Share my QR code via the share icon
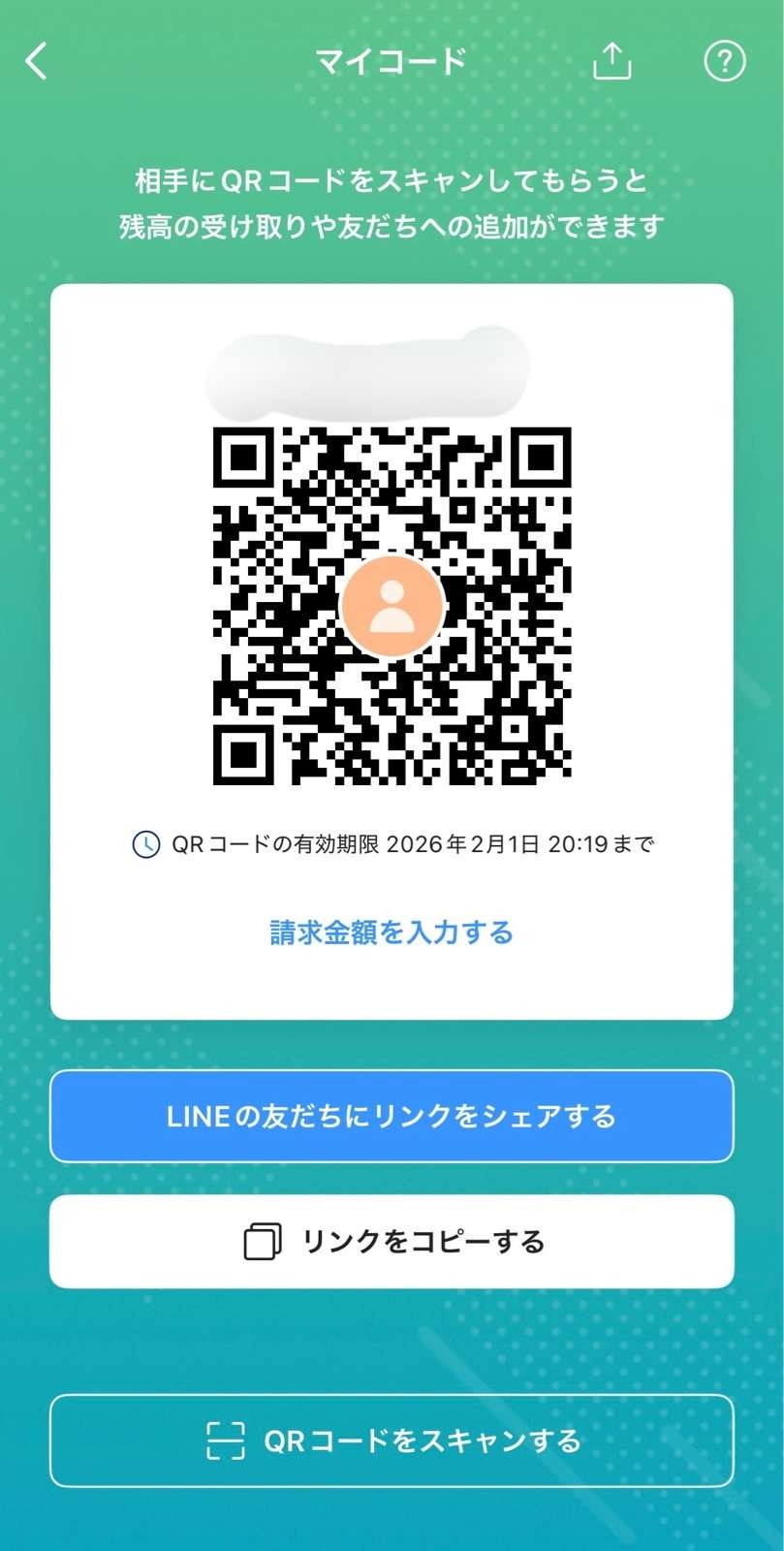Viewport: 784px width, 1551px height. [612, 61]
